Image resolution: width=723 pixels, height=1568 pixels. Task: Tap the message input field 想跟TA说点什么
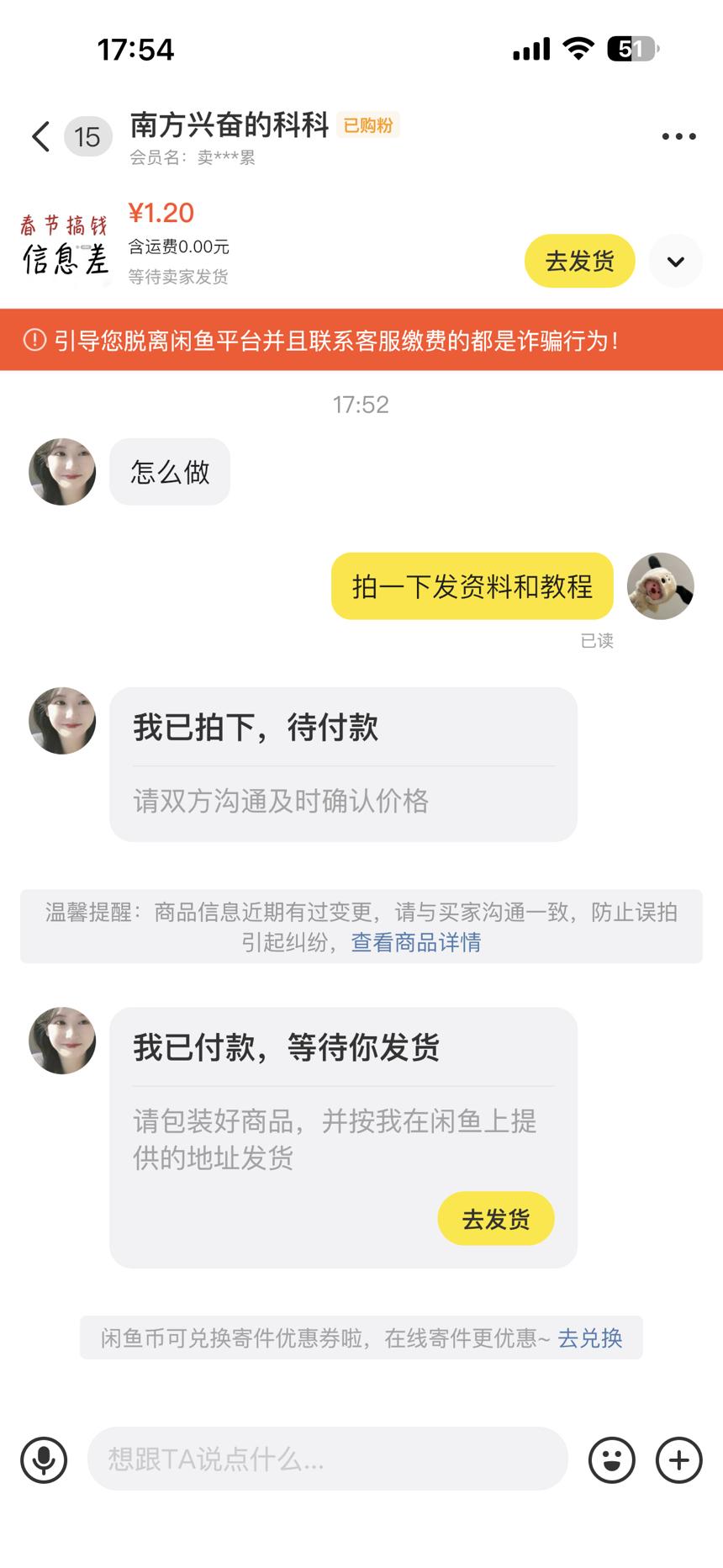(x=326, y=1460)
